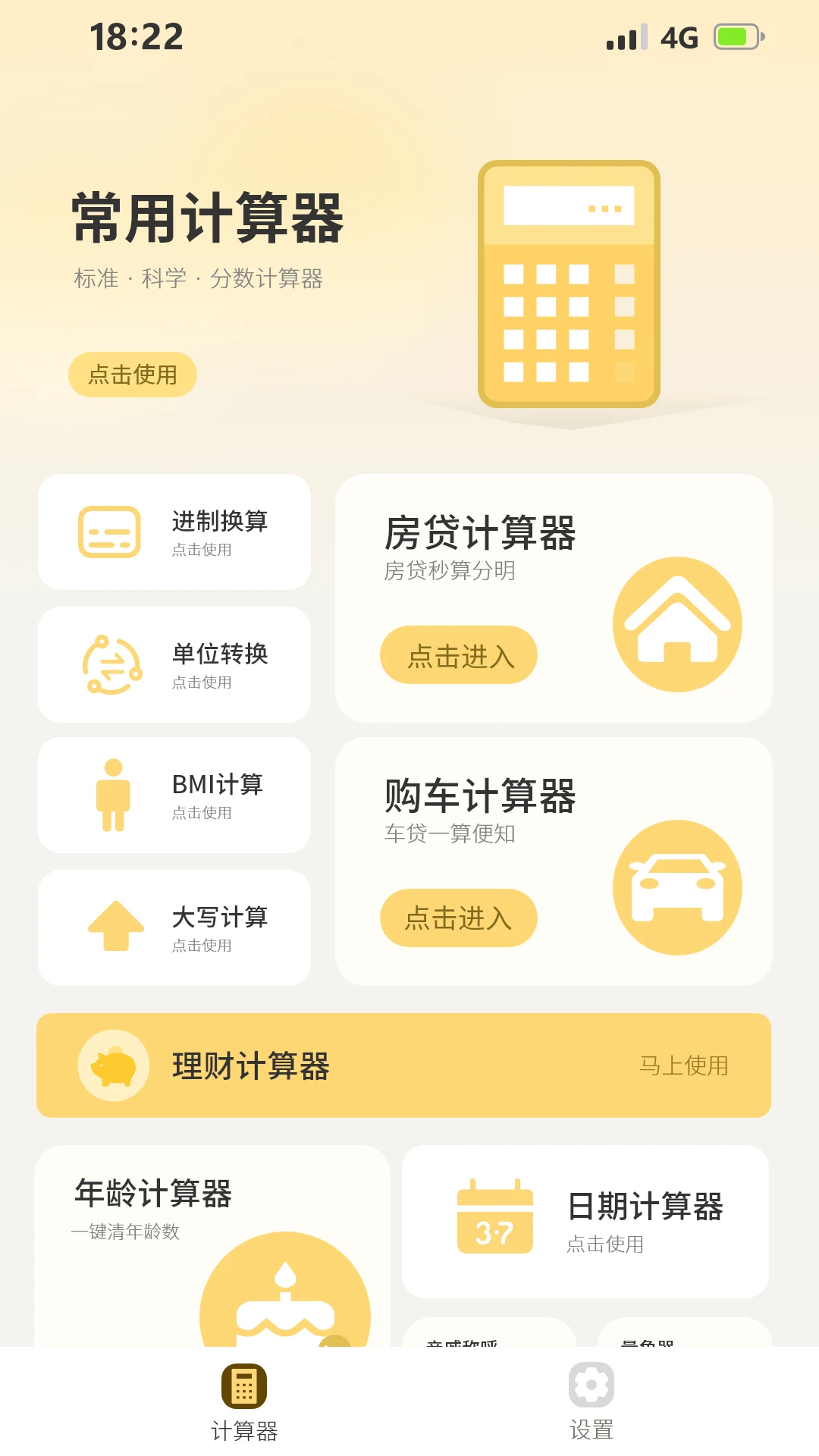819x1456 pixels.
Task: Click the 进制换算 conversion icon
Action: click(x=110, y=531)
